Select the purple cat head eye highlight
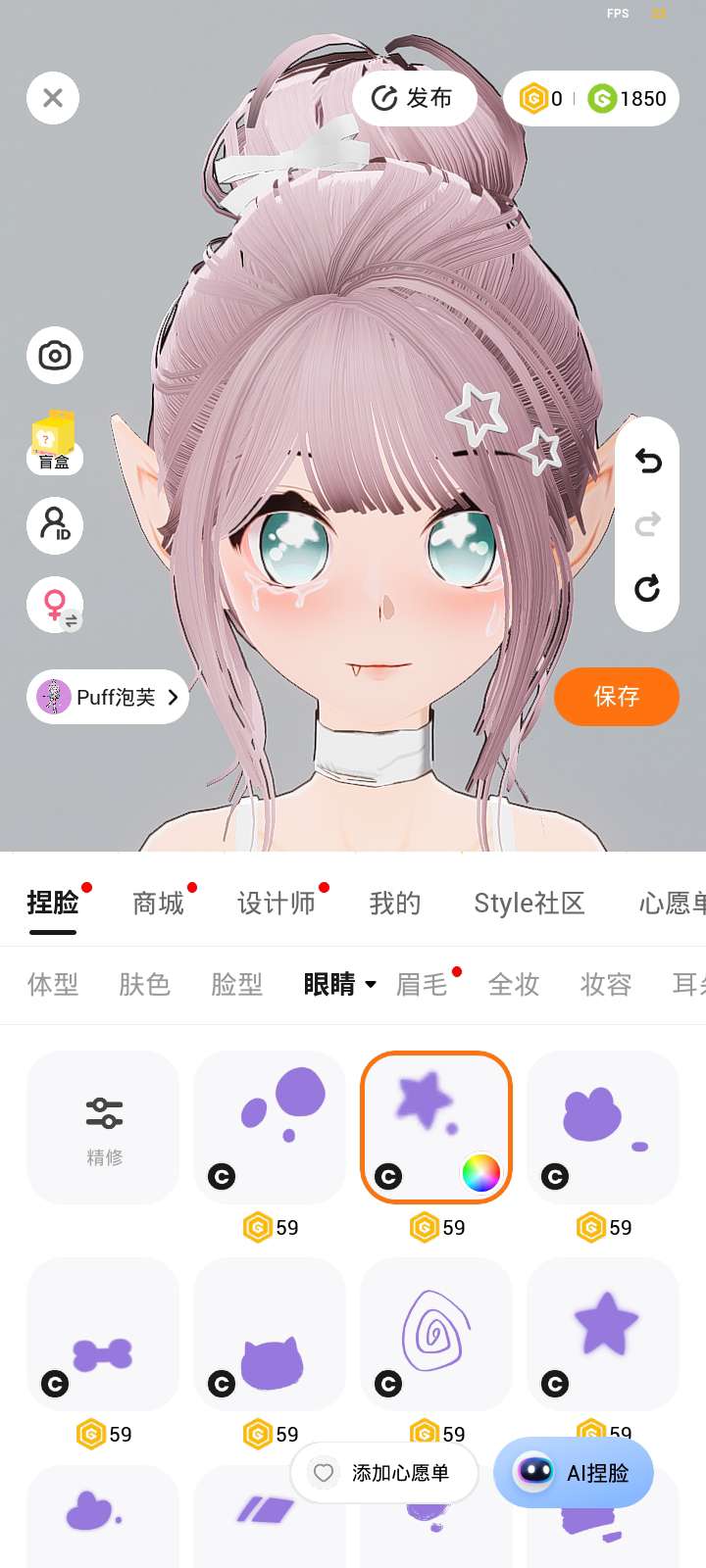The width and height of the screenshot is (706, 1568). pyautogui.click(x=270, y=1335)
